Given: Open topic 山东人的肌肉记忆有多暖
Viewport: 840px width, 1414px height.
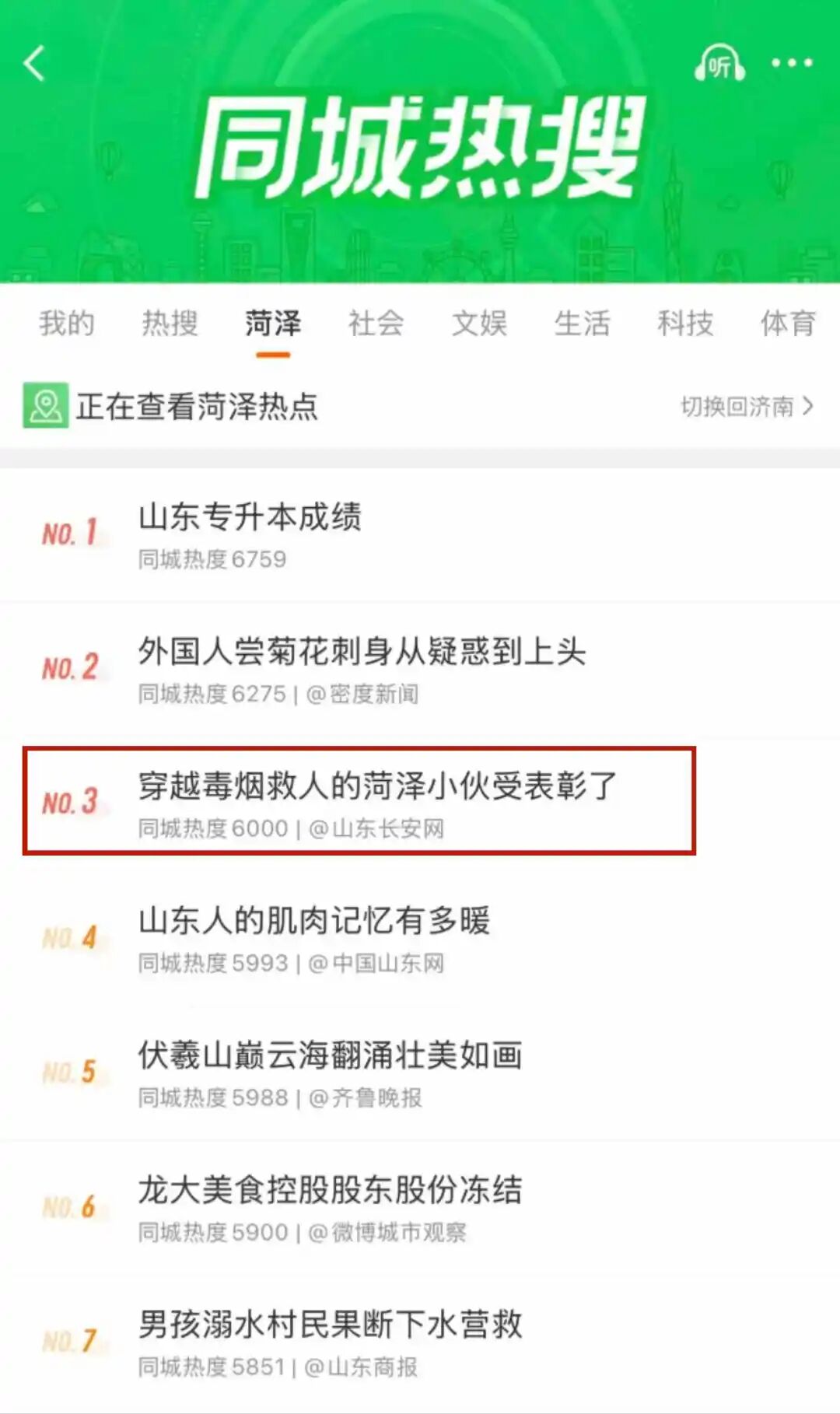Looking at the screenshot, I should click(x=314, y=921).
